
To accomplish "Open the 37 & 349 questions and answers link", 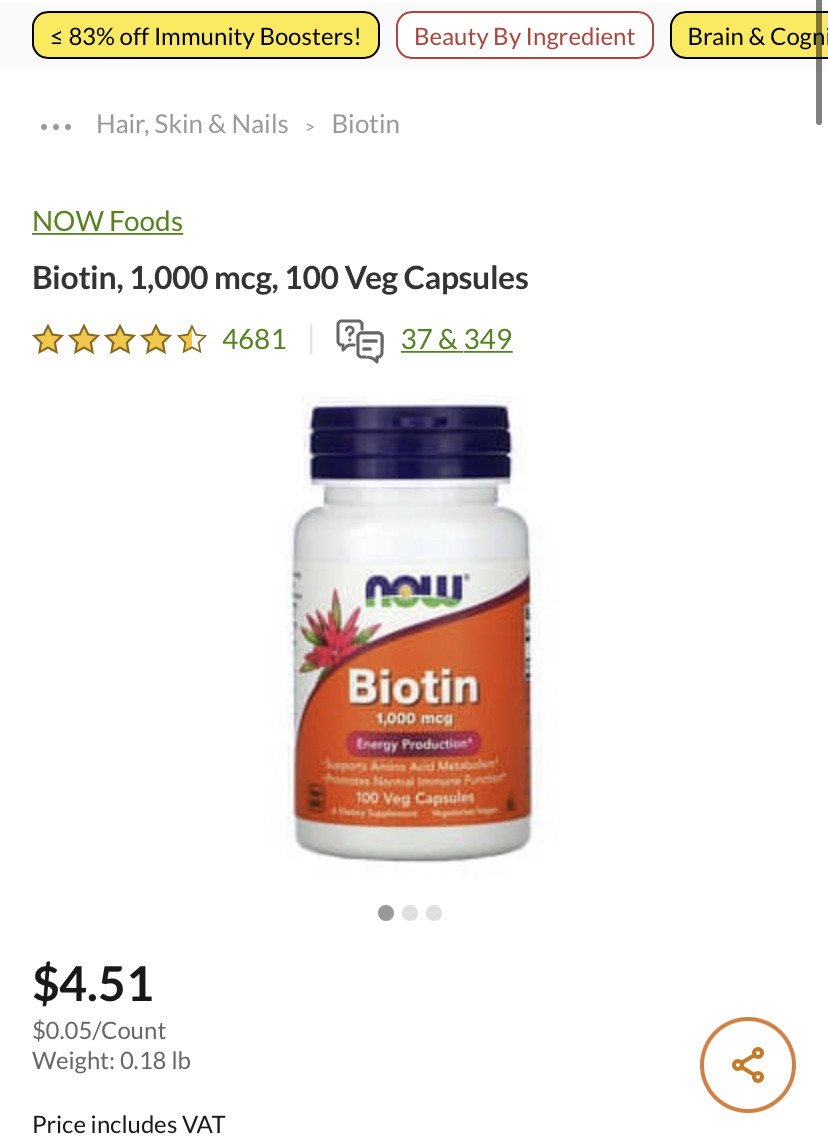I will [456, 340].
